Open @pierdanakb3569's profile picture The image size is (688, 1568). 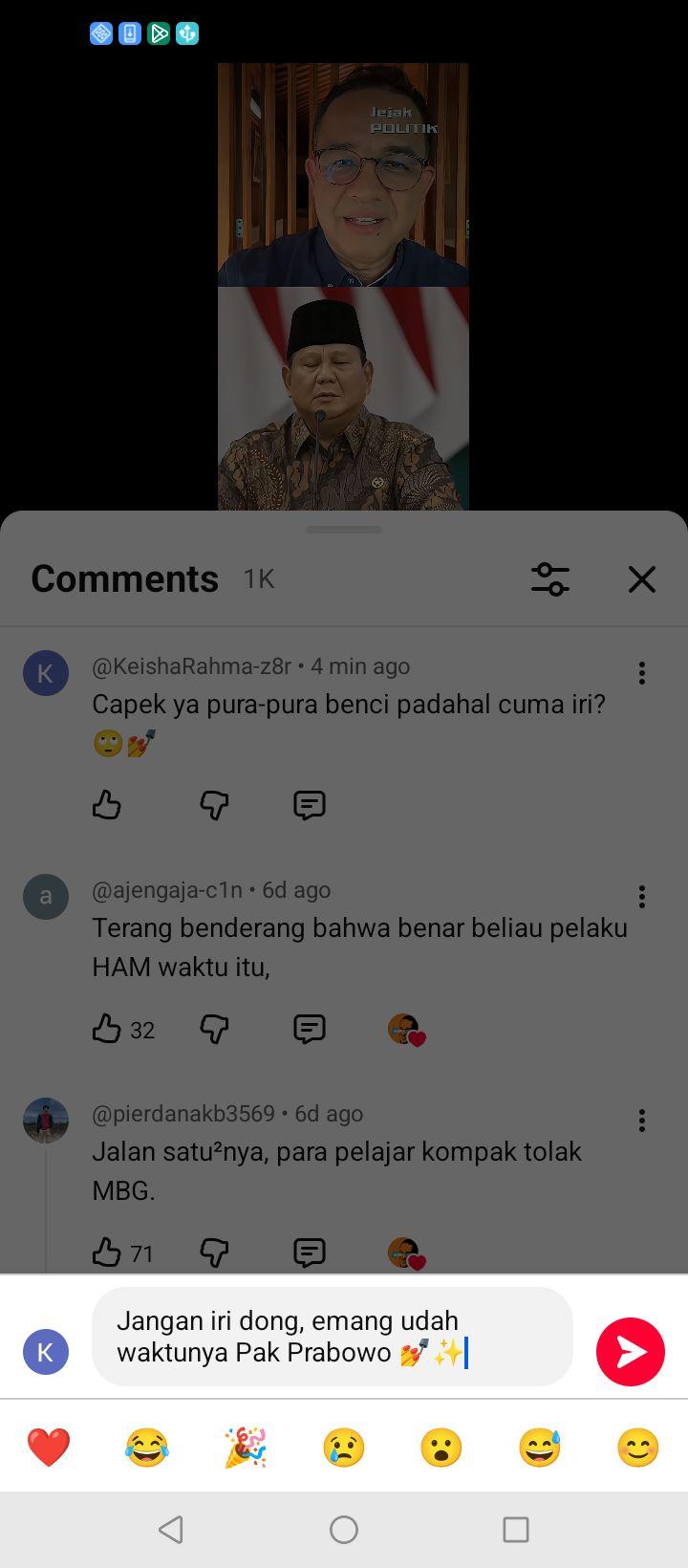click(46, 1121)
